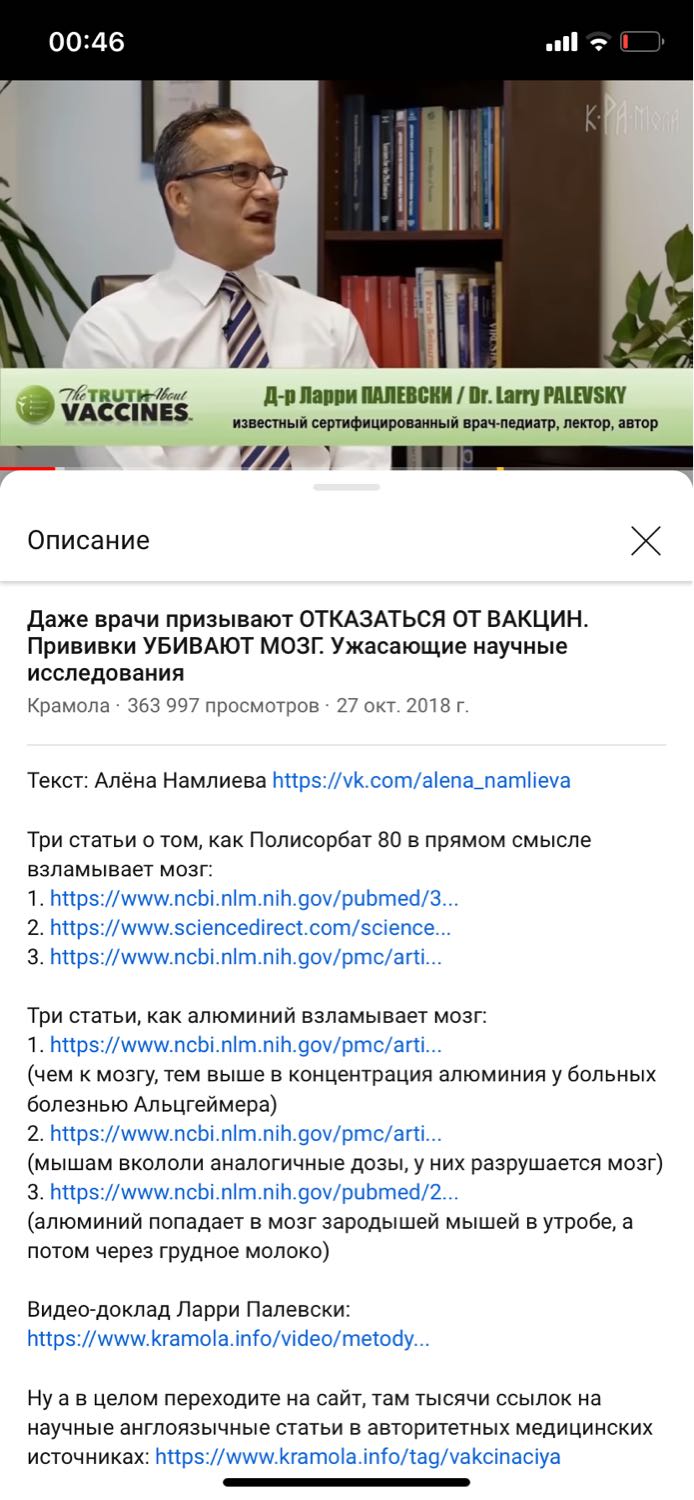Open third aluminium pubmed link
The width and height of the screenshot is (694, 1500).
point(254,1192)
